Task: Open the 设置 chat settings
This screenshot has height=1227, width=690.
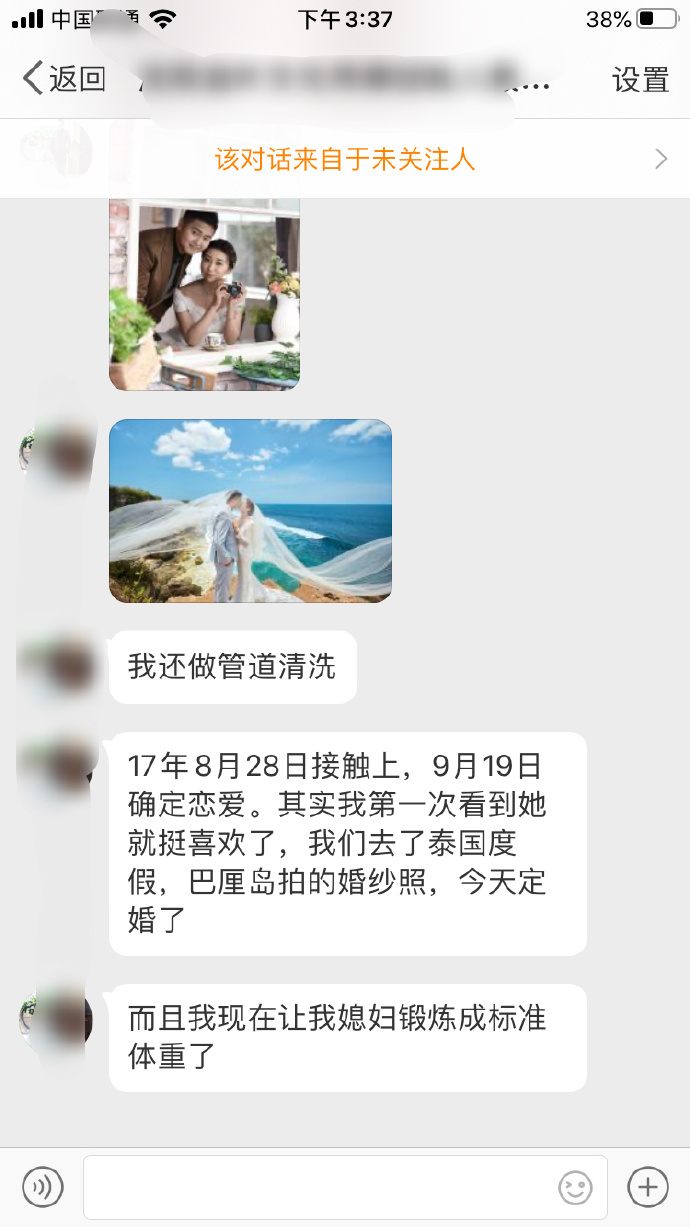Action: point(640,80)
